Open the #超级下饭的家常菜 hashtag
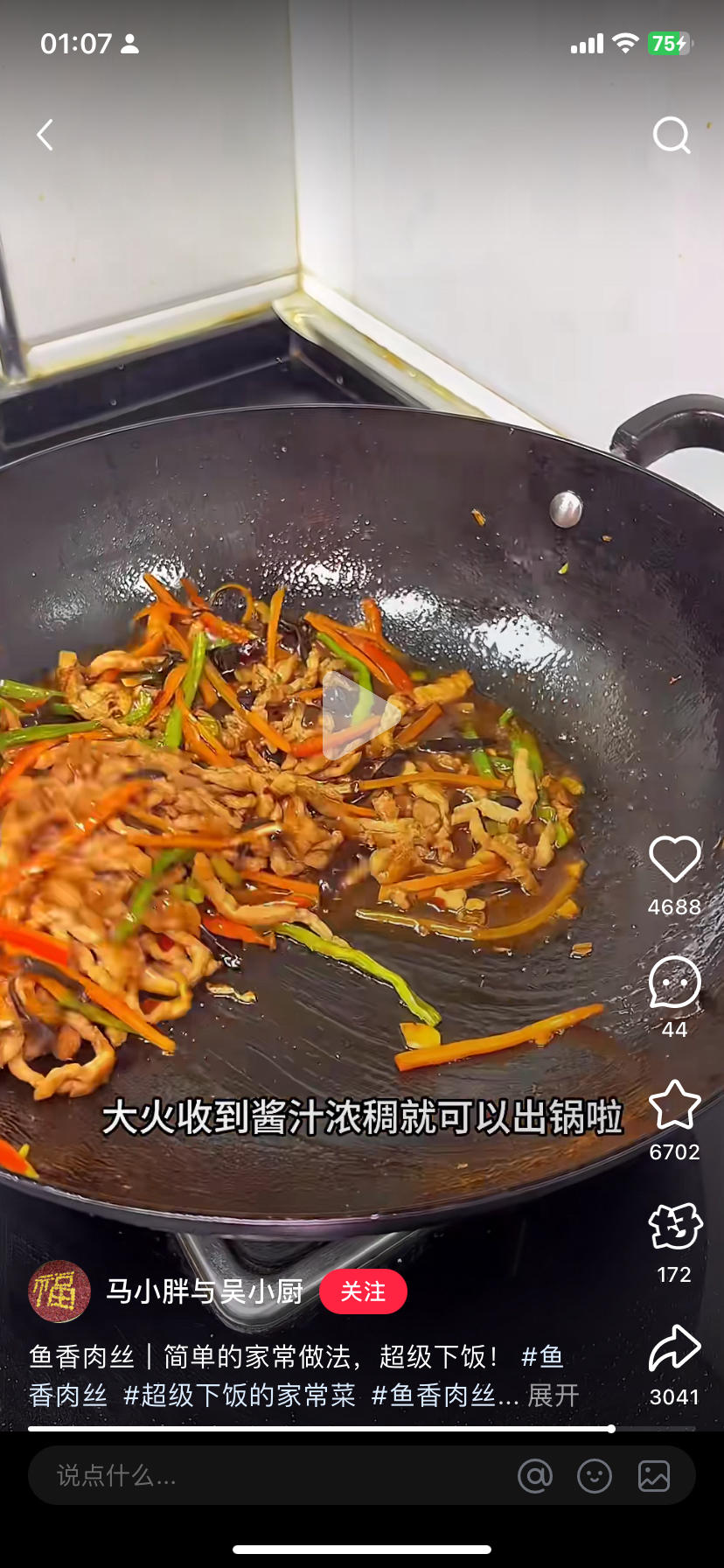 [x=240, y=1395]
